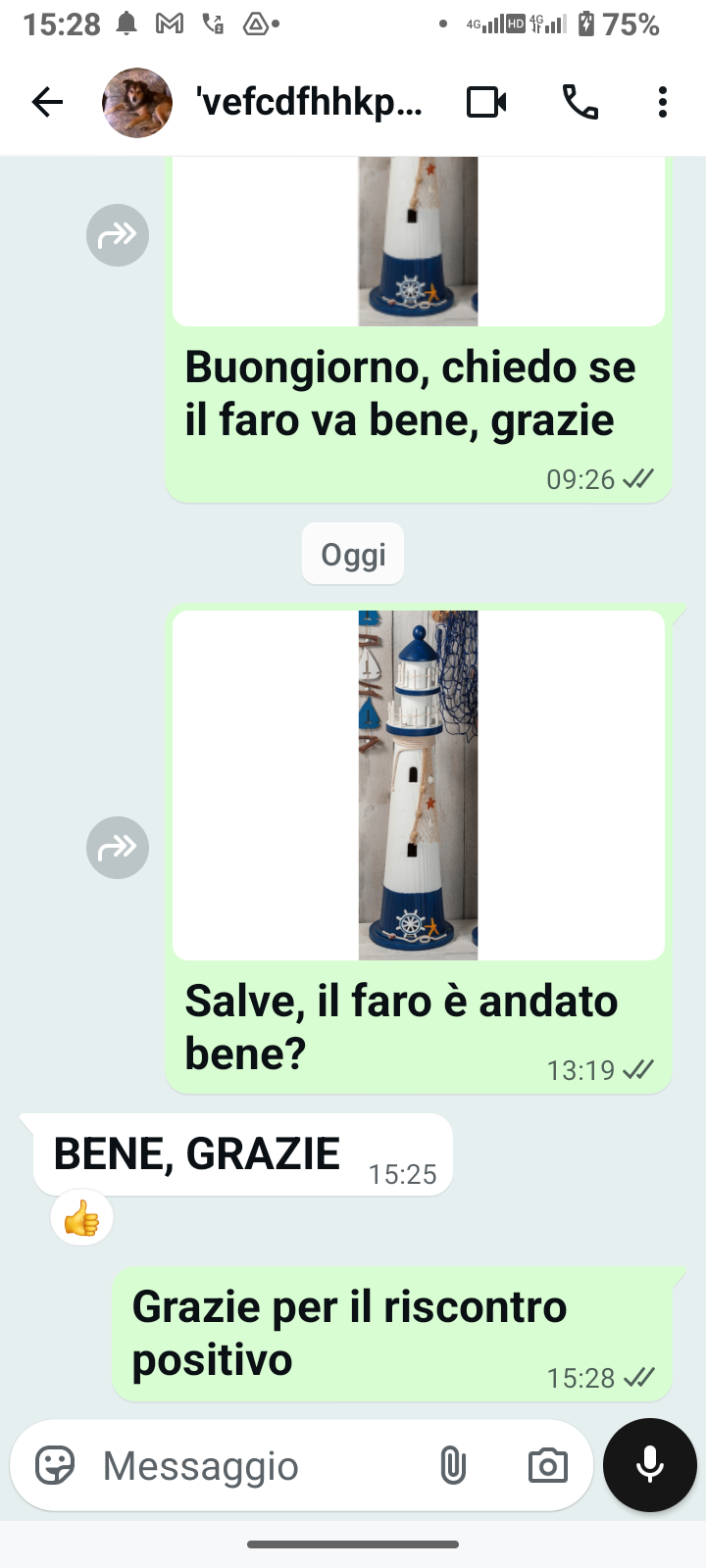Viewport: 706px width, 1568px height.
Task: Open the camera to send a photo
Action: pyautogui.click(x=547, y=1466)
